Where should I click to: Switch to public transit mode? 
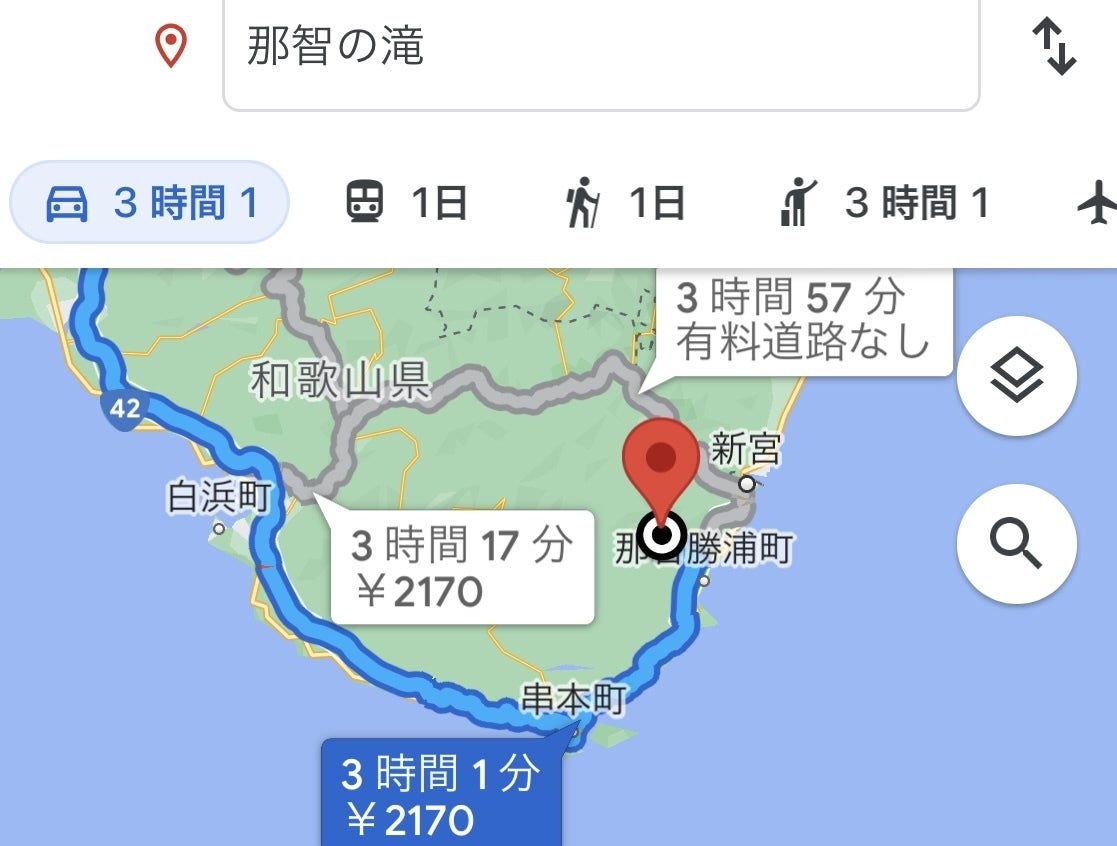tap(407, 204)
